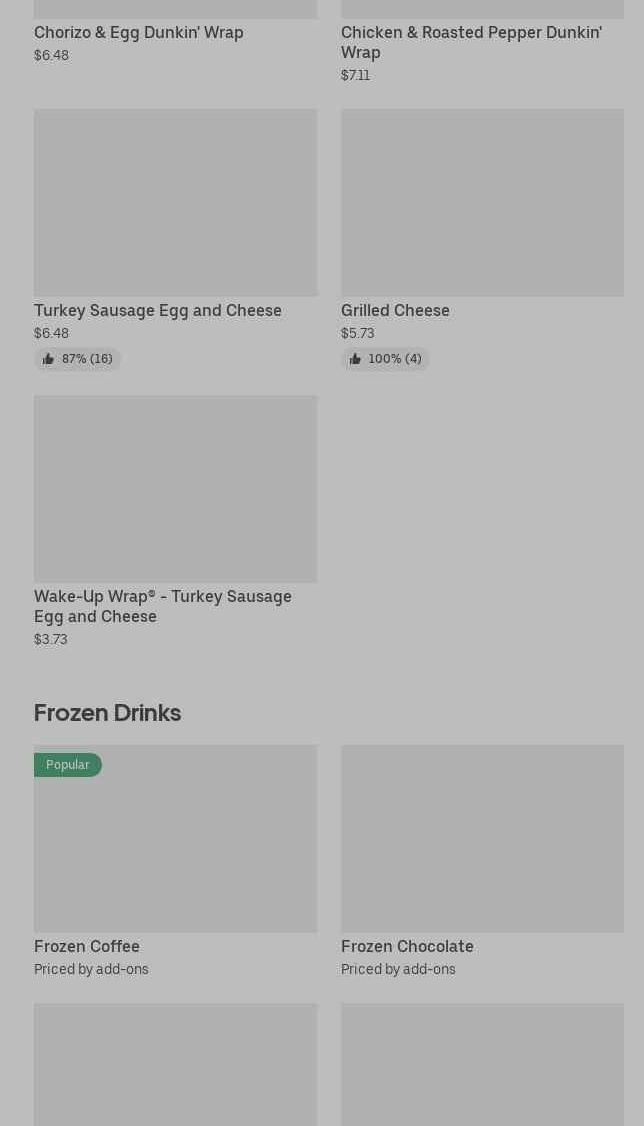644x1126 pixels.
Task: Select Wake-Up Wrap Turkey Sausage Egg and Cheese
Action: [x=175, y=489]
